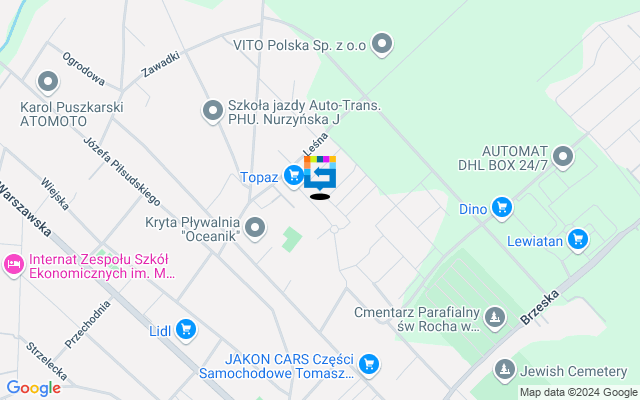
Task: Open the Lewiatan store marker
Action: 577,239
